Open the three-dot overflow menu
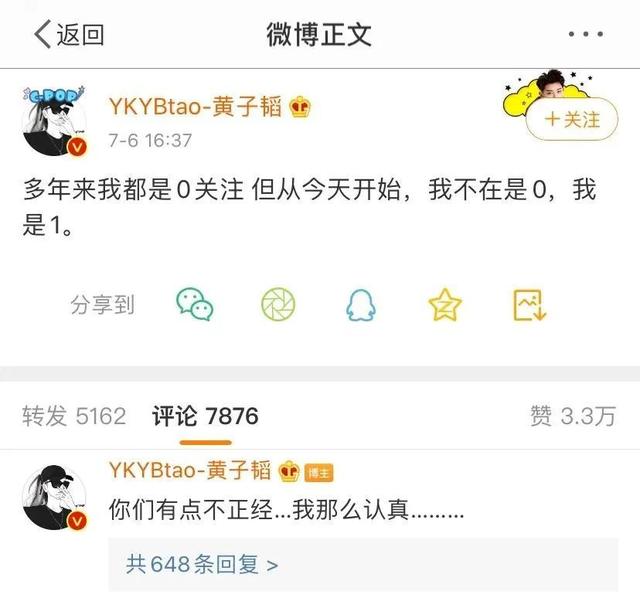 coord(585,35)
